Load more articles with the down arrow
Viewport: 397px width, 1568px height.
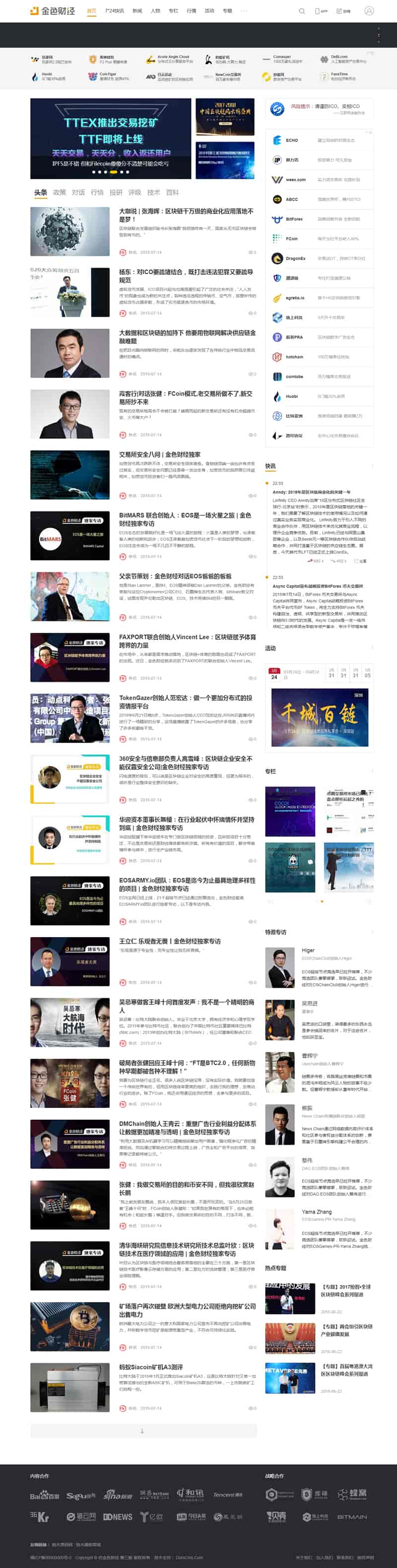click(142, 1431)
